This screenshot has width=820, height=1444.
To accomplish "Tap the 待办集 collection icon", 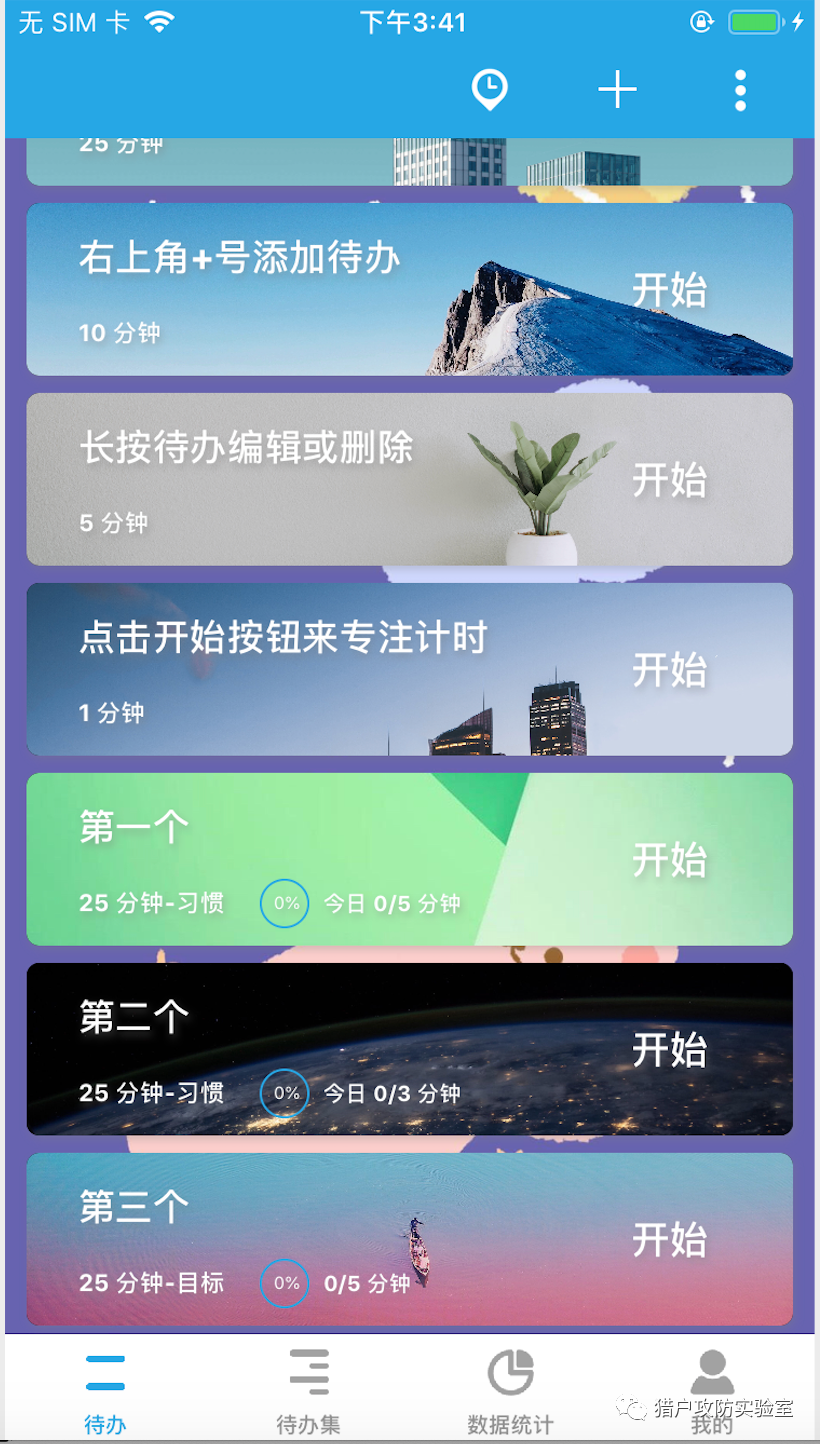I will pyautogui.click(x=310, y=1370).
